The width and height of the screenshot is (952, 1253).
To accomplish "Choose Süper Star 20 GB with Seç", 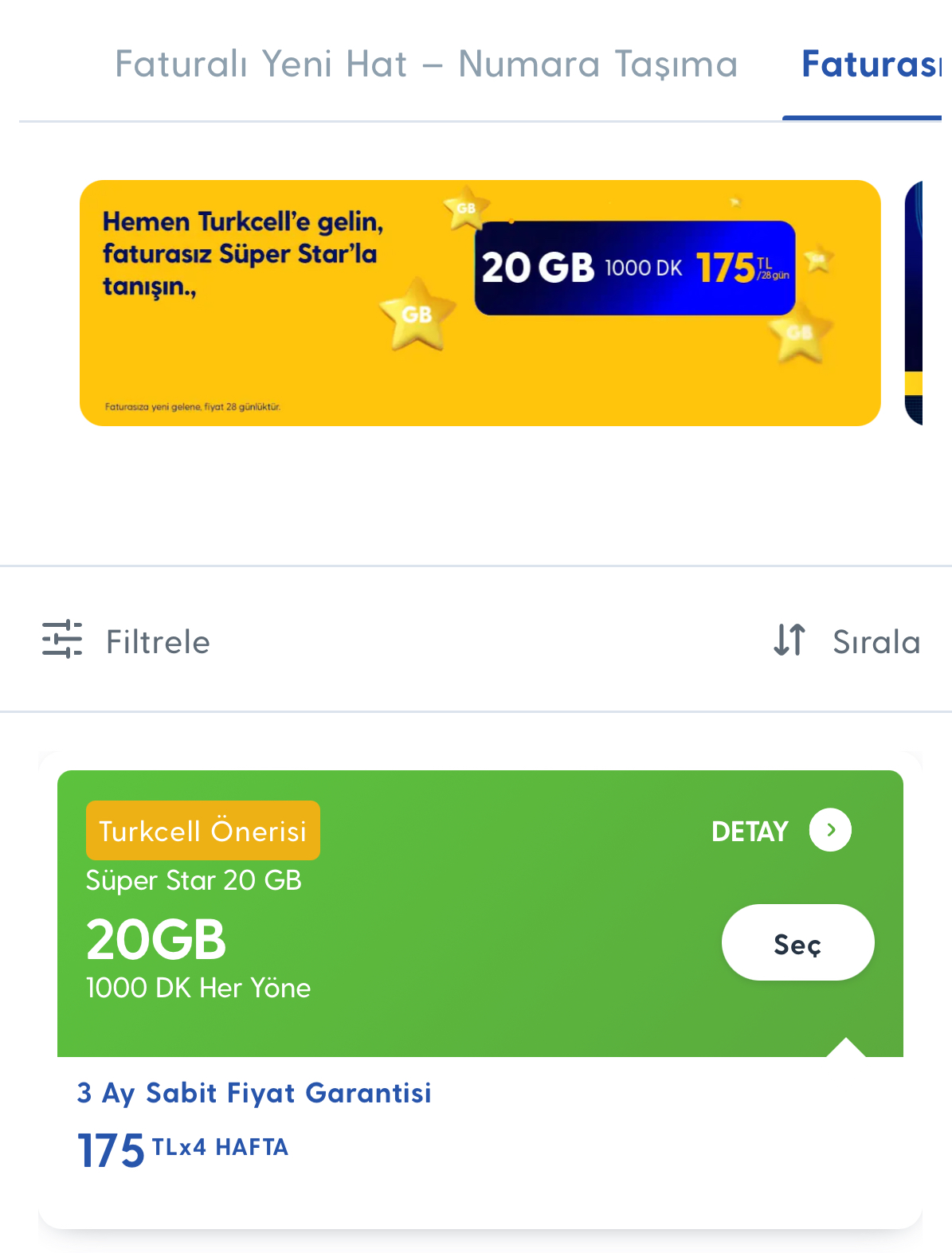I will click(797, 943).
